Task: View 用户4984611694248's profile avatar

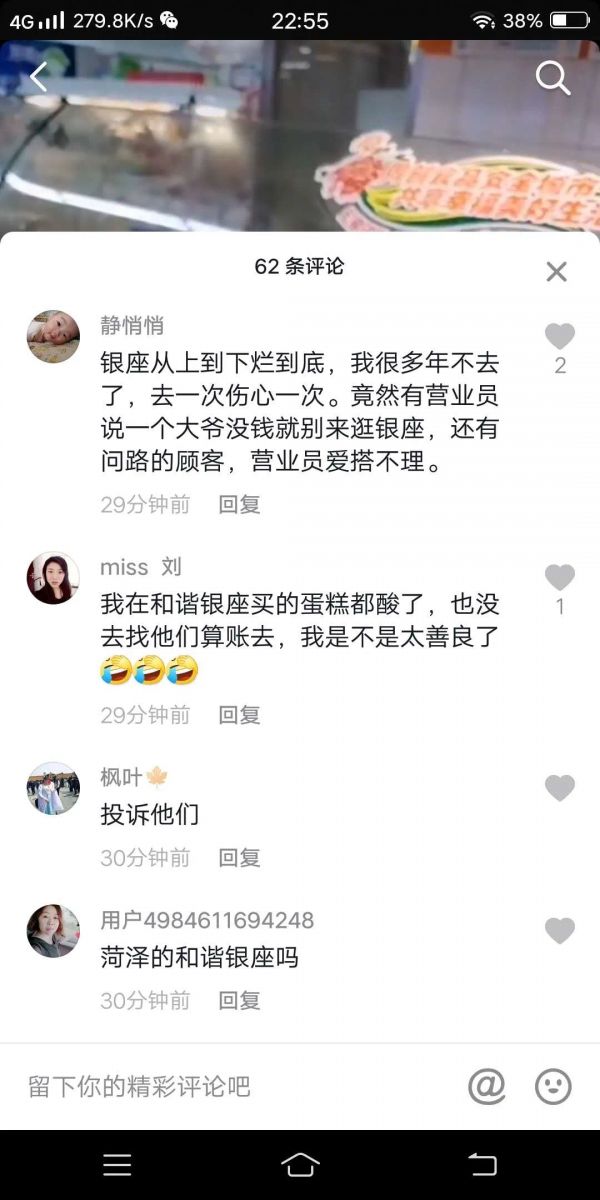Action: pos(53,931)
